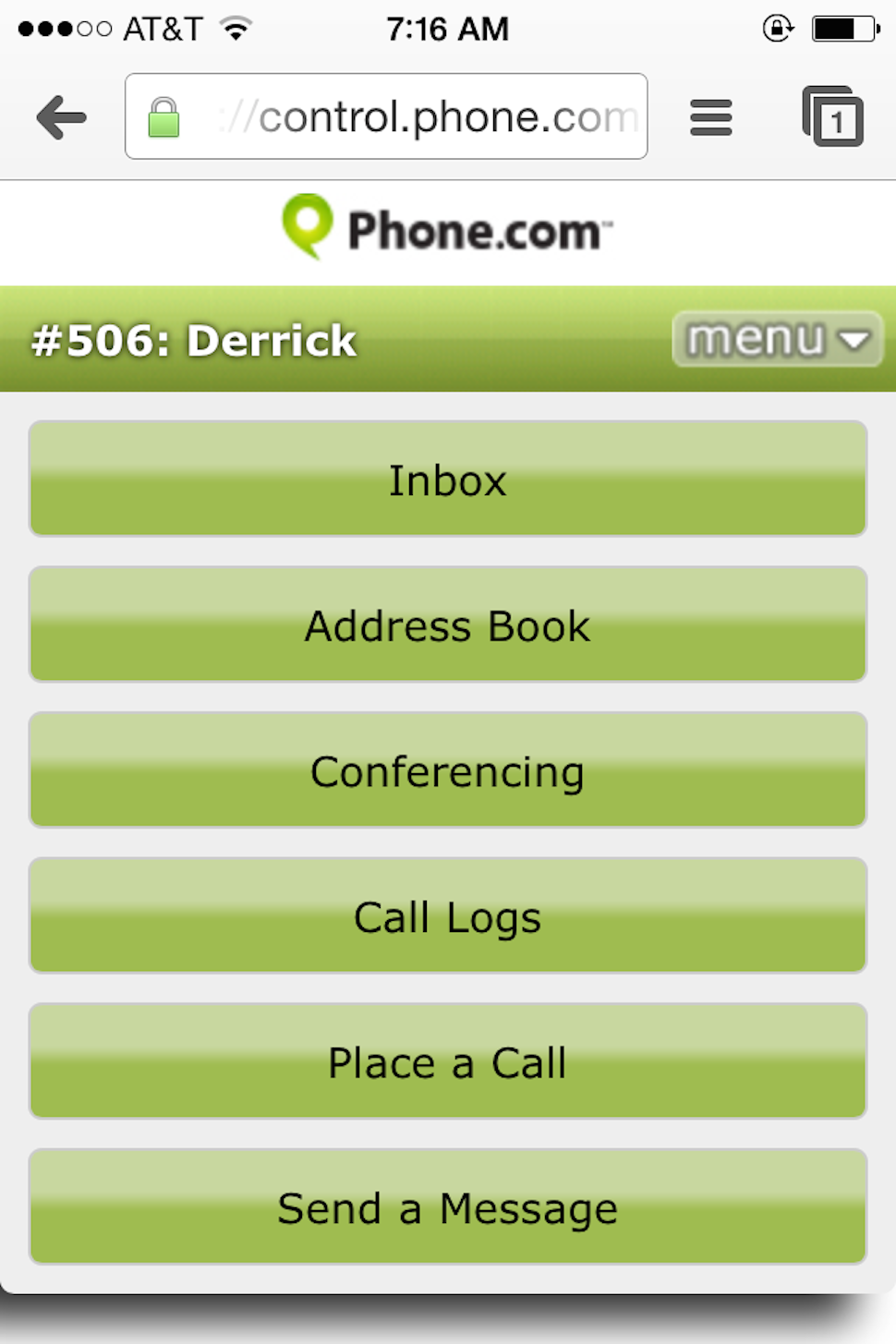Screen dimensions: 896x1344
Task: Expand the green menu dropdown
Action: 777,339
